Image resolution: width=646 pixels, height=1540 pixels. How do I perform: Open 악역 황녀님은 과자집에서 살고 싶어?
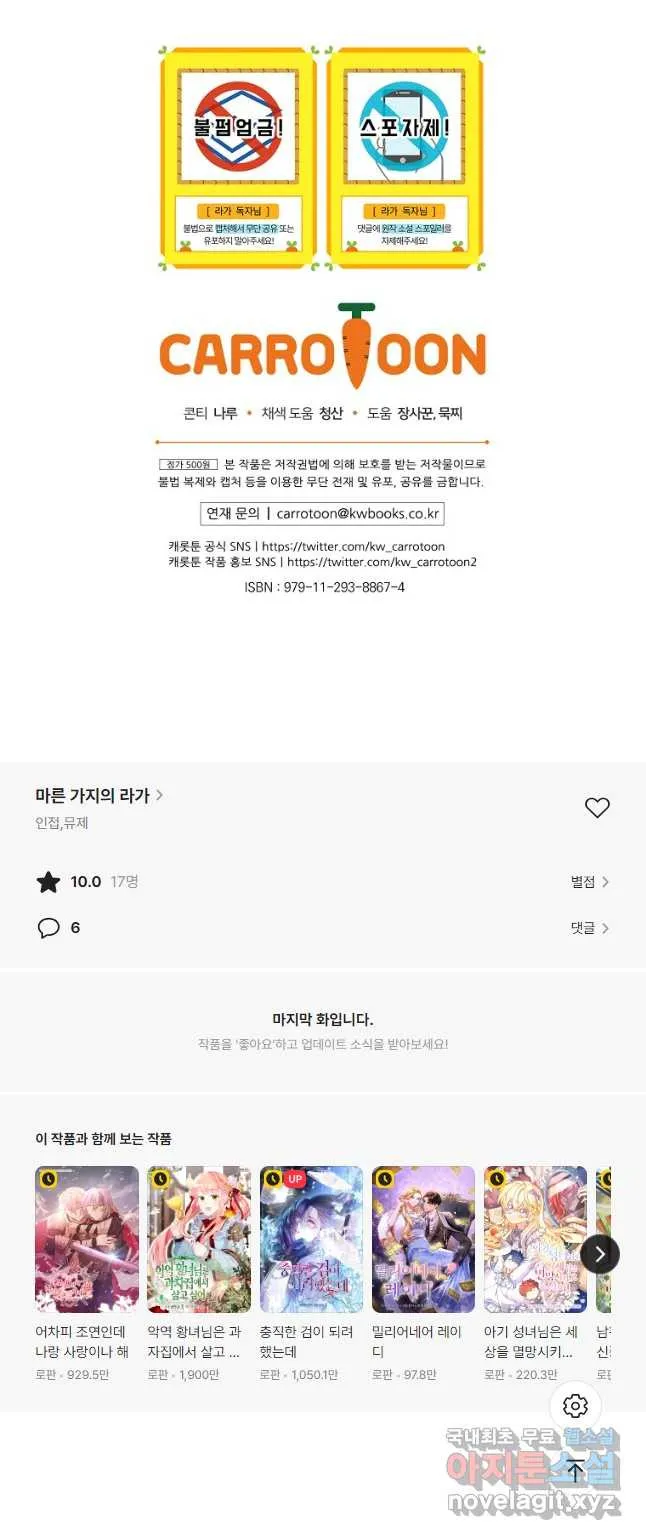pyautogui.click(x=199, y=1240)
